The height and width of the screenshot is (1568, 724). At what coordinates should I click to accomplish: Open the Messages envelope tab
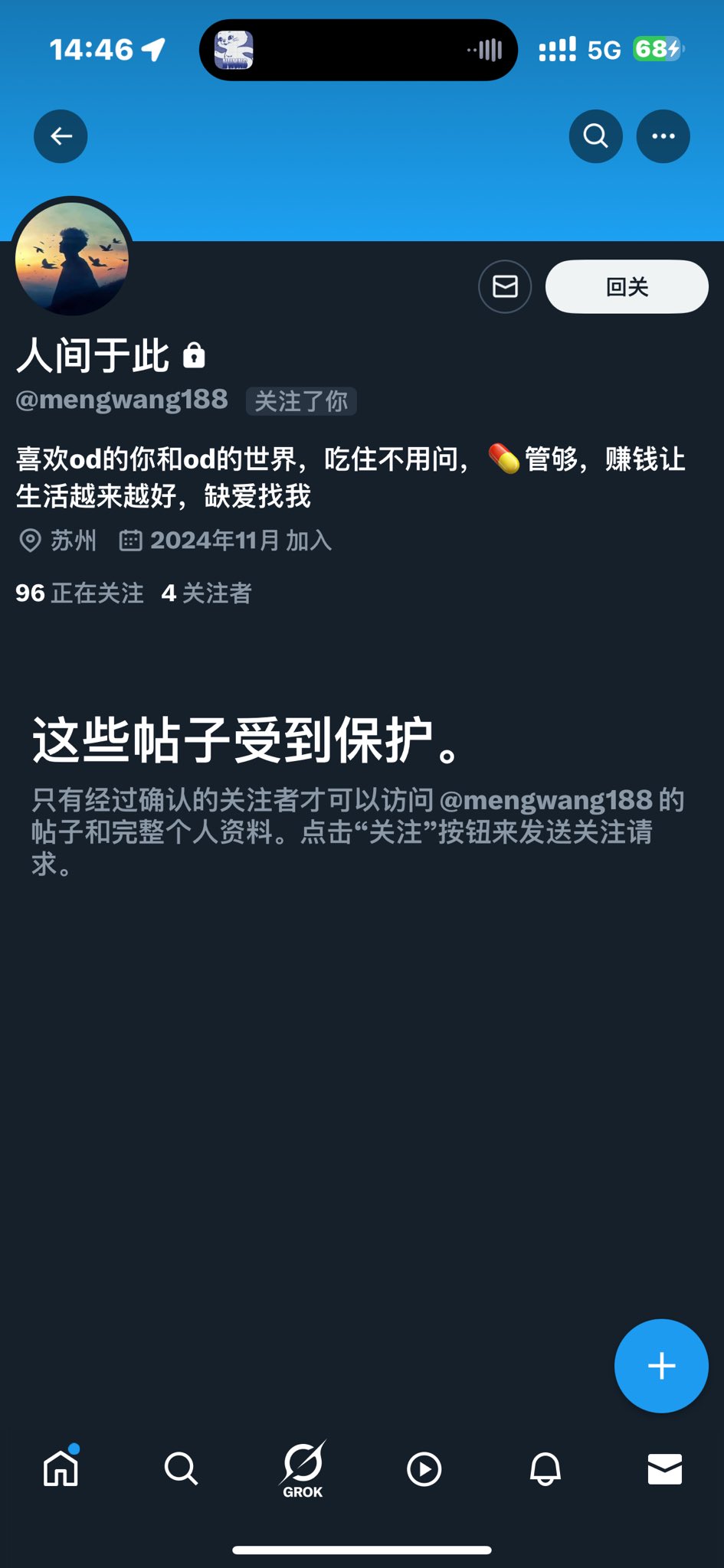click(x=664, y=1468)
